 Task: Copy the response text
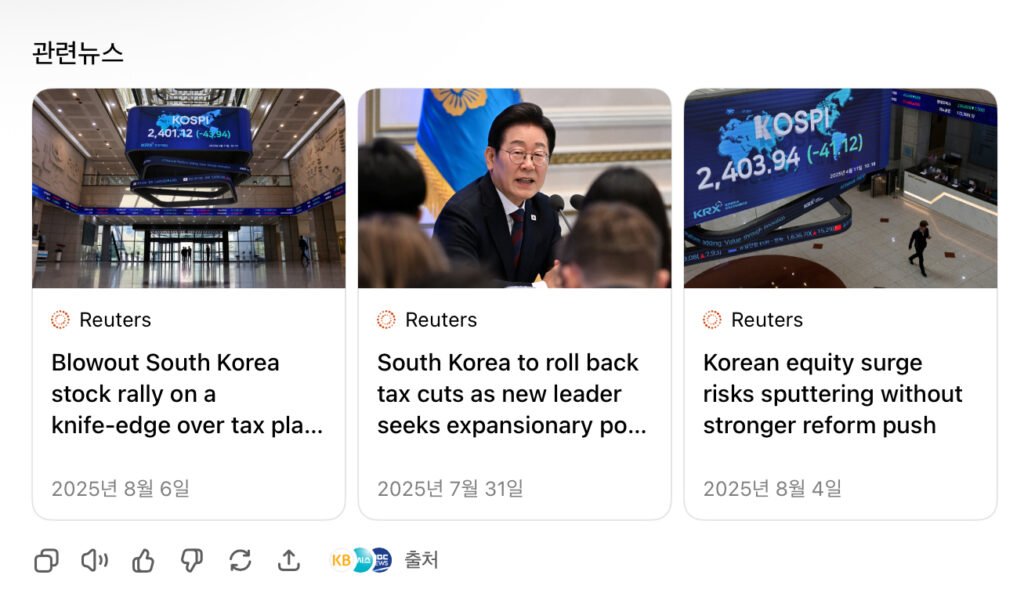click(x=46, y=561)
